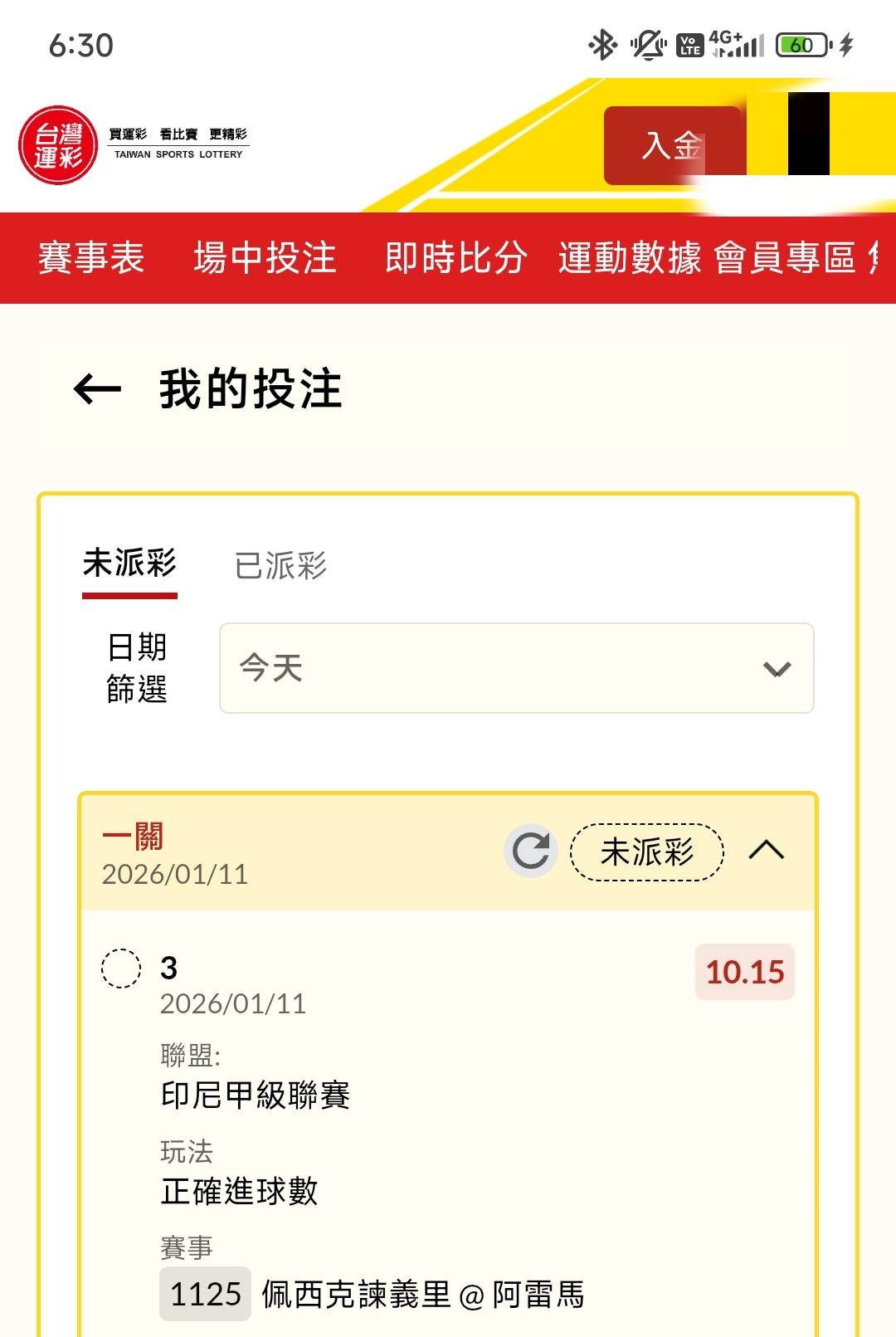Open 即時比分 live scores
The height and width of the screenshot is (1337, 896).
[x=455, y=258]
